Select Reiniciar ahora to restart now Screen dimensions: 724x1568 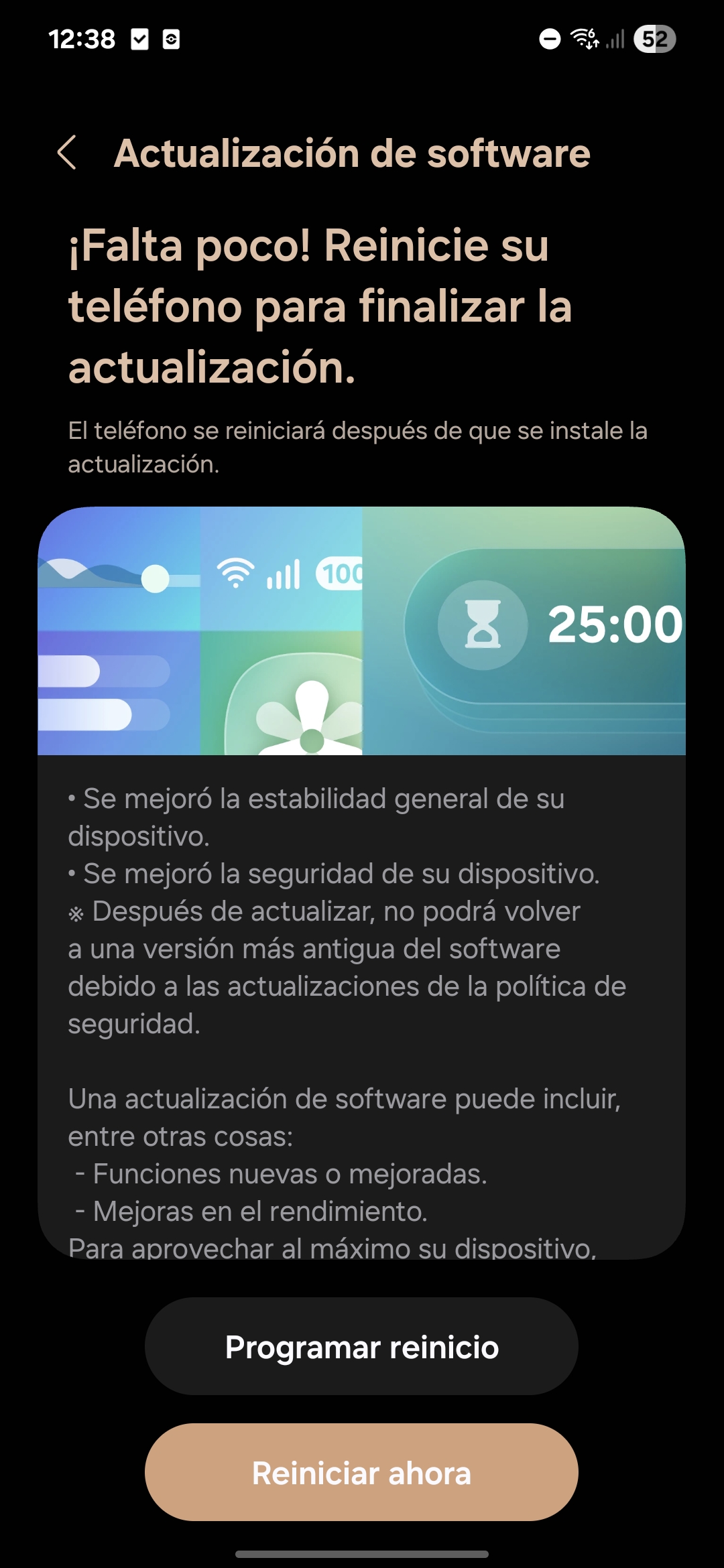(x=361, y=1473)
